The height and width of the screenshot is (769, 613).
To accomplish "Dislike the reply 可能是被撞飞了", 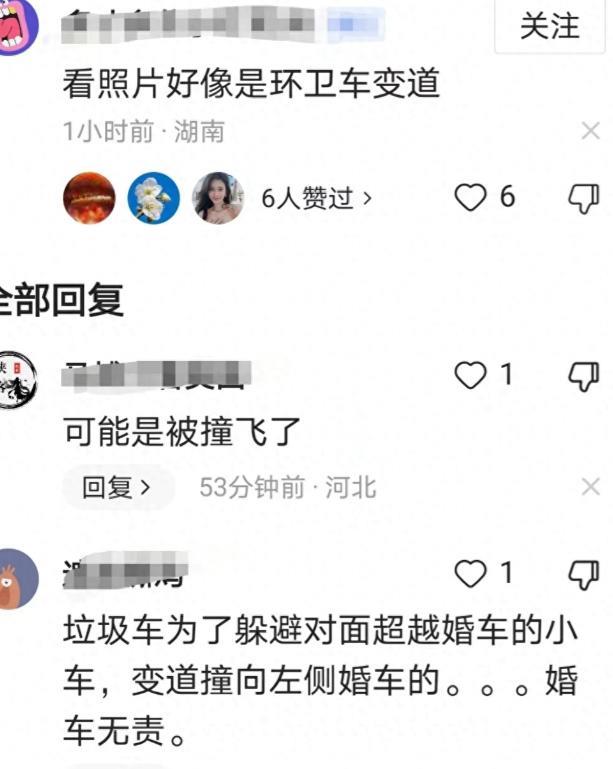I will pos(583,376).
